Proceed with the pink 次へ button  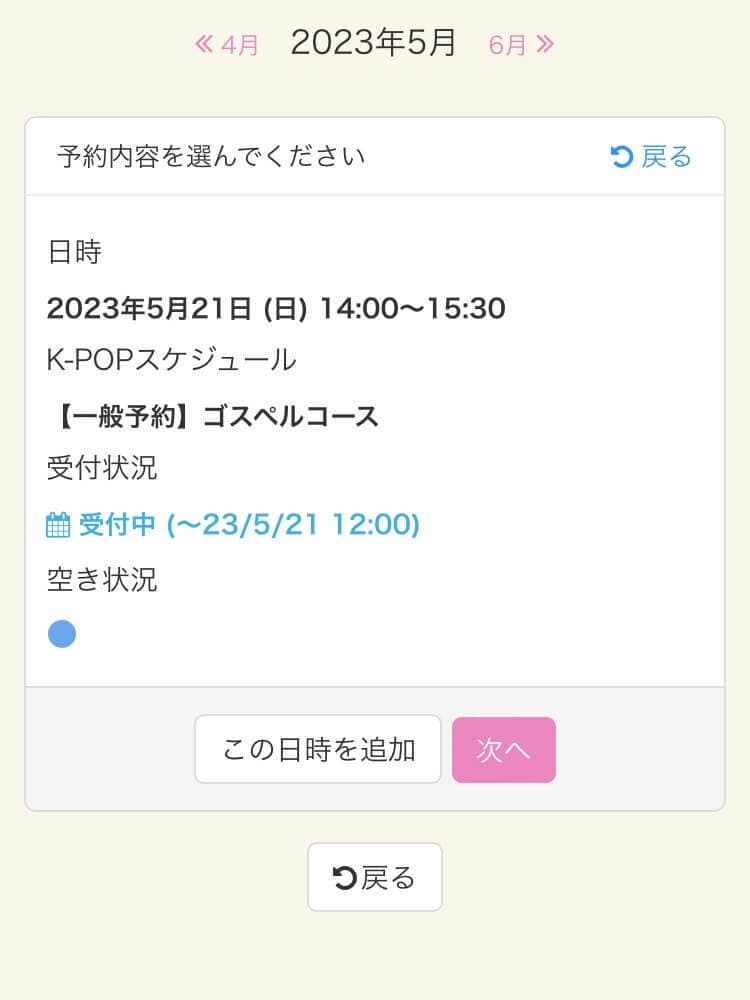pos(503,750)
